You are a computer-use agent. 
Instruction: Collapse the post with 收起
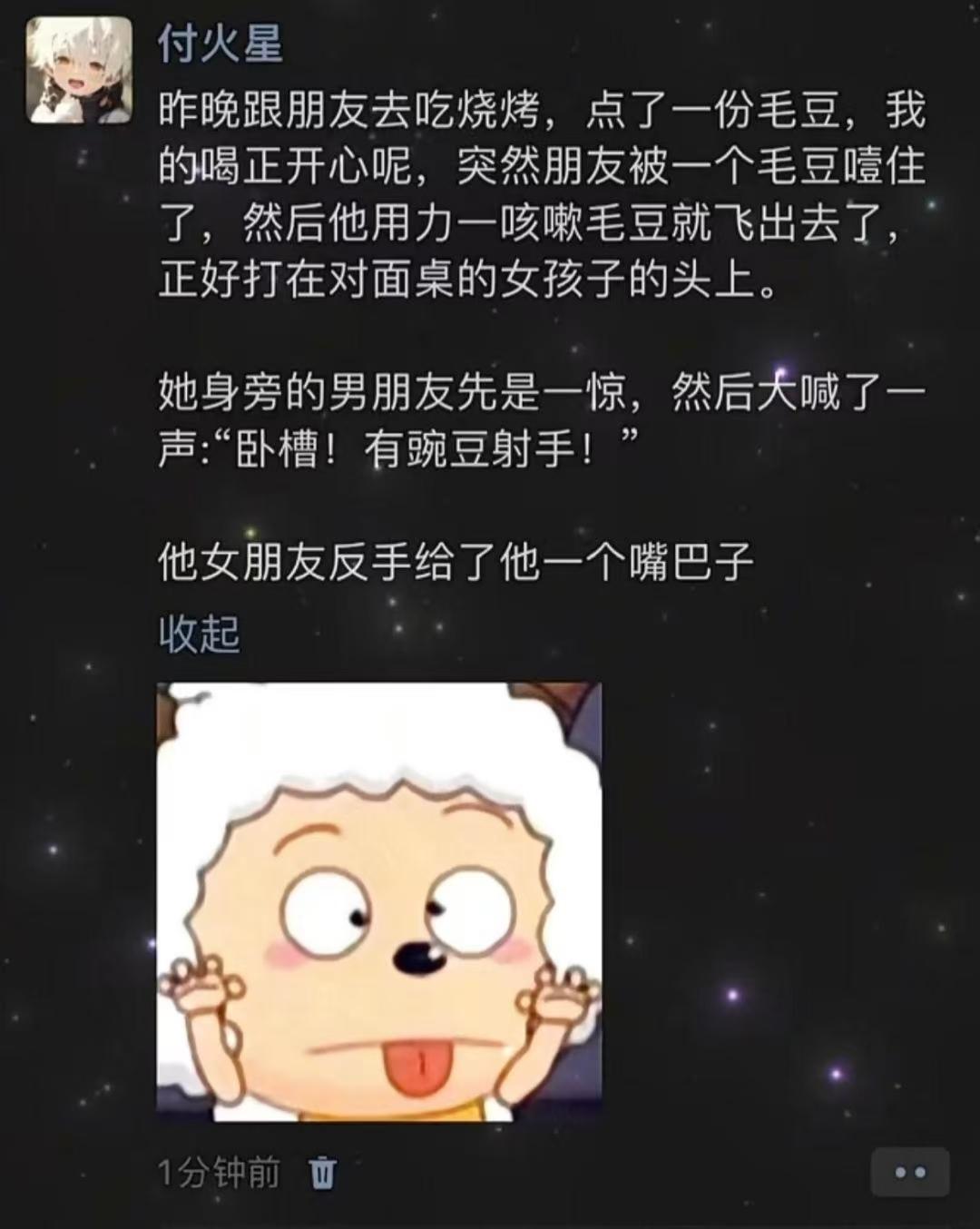199,633
